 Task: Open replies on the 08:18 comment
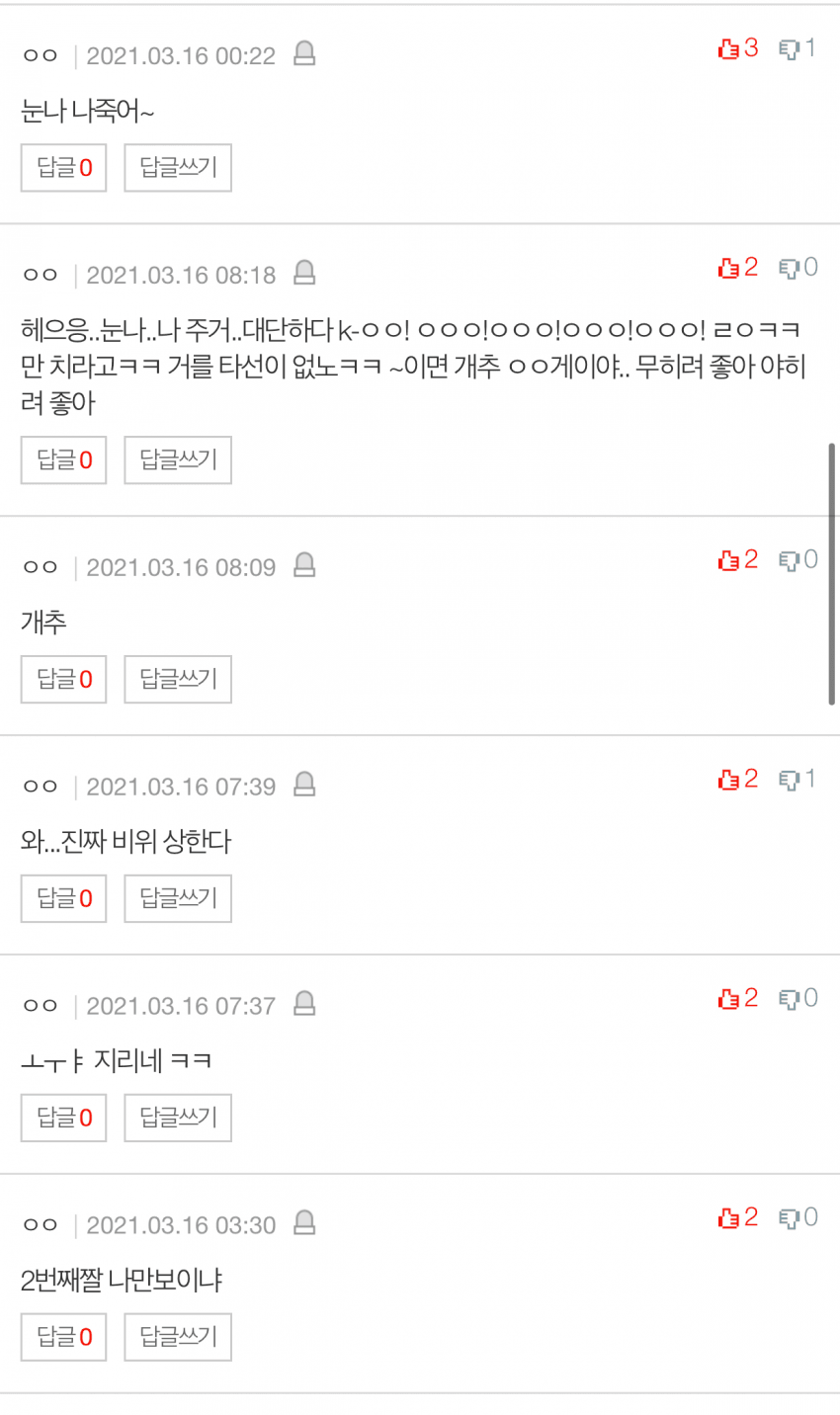tap(63, 460)
